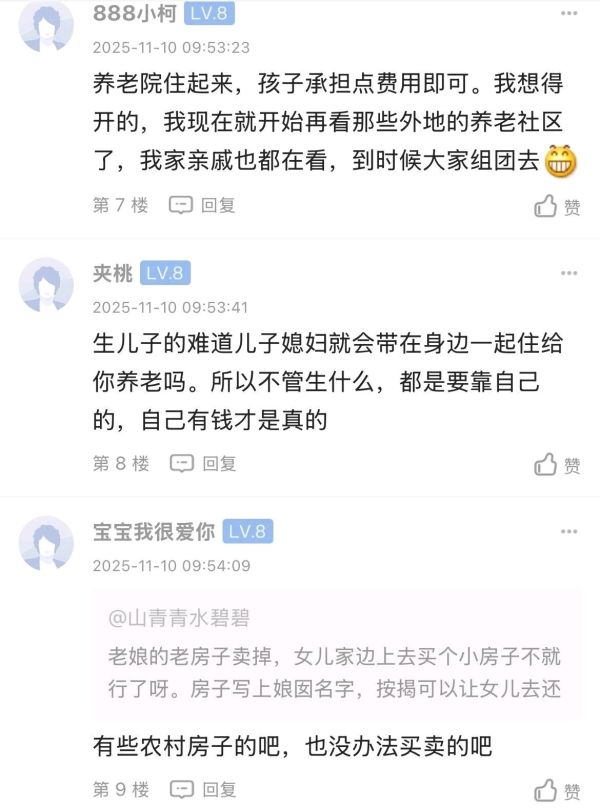Open 宝宝我很爱你's profile avatar
600x808 pixels.
(x=46, y=544)
